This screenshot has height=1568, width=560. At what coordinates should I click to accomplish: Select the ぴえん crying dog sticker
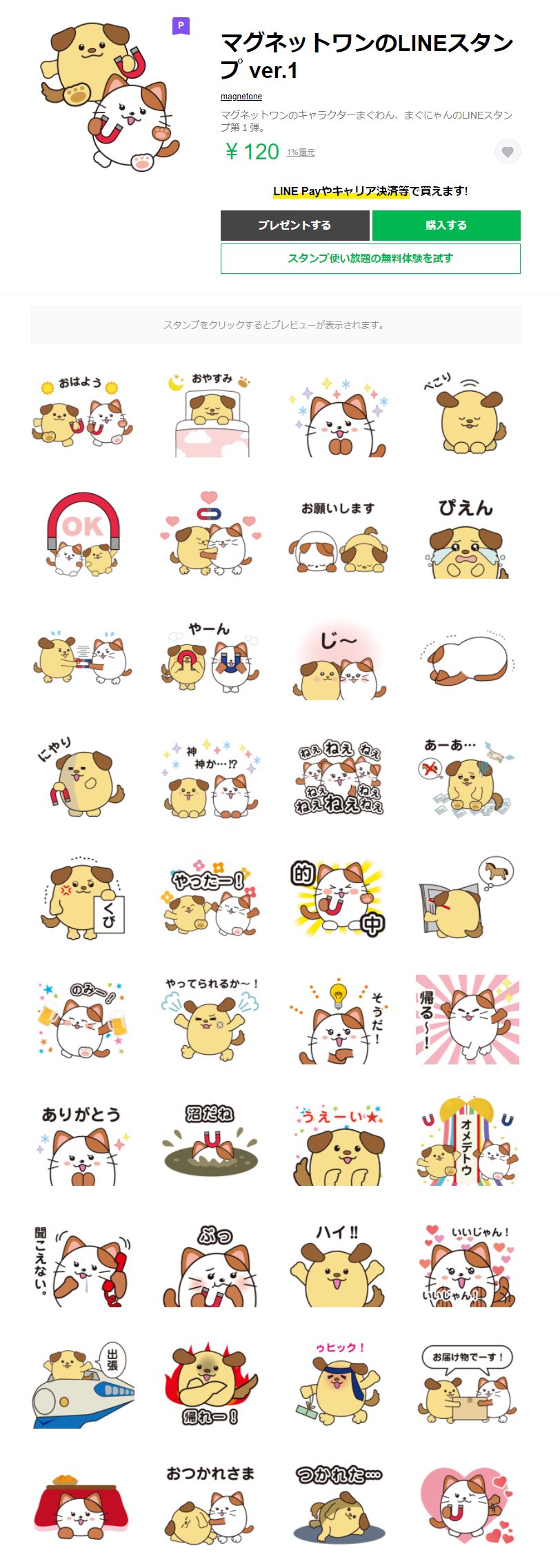click(x=467, y=535)
